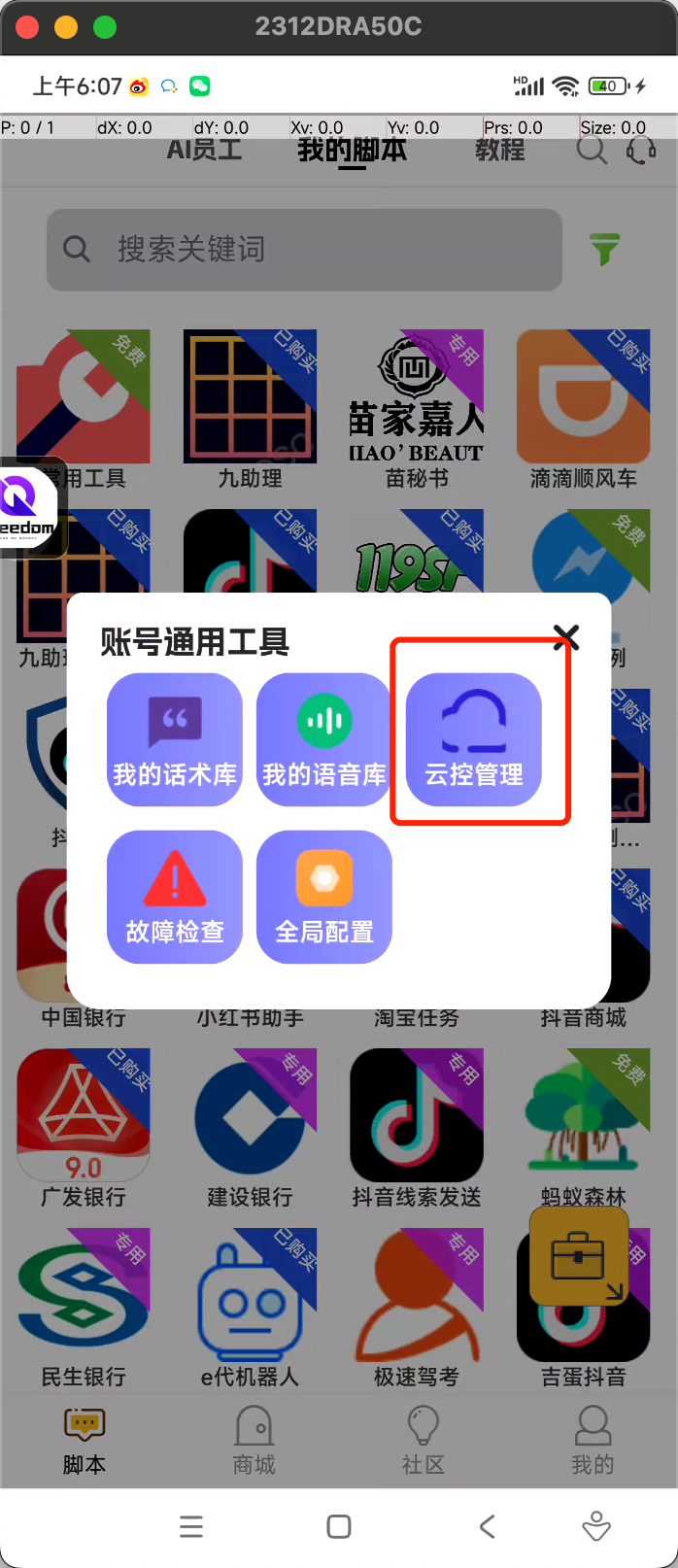Switch to the 教程 tab
The width and height of the screenshot is (678, 1568).
(x=500, y=151)
